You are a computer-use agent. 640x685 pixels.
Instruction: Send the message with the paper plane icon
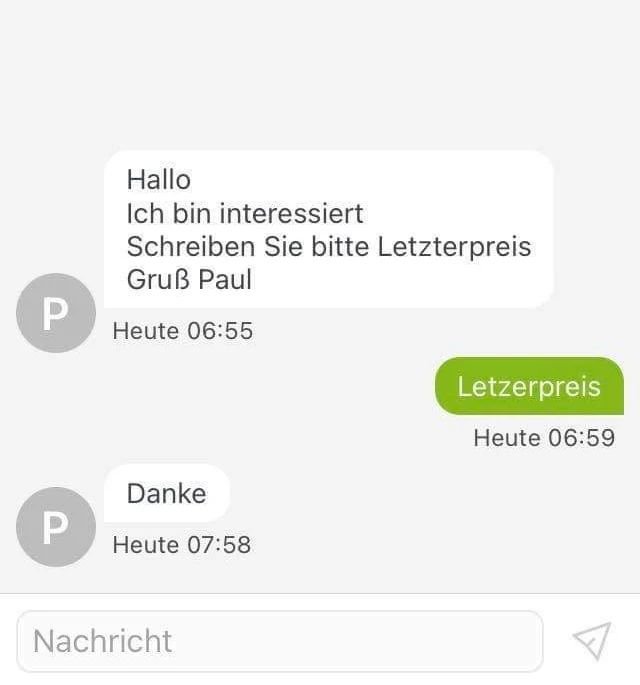pyautogui.click(x=591, y=641)
